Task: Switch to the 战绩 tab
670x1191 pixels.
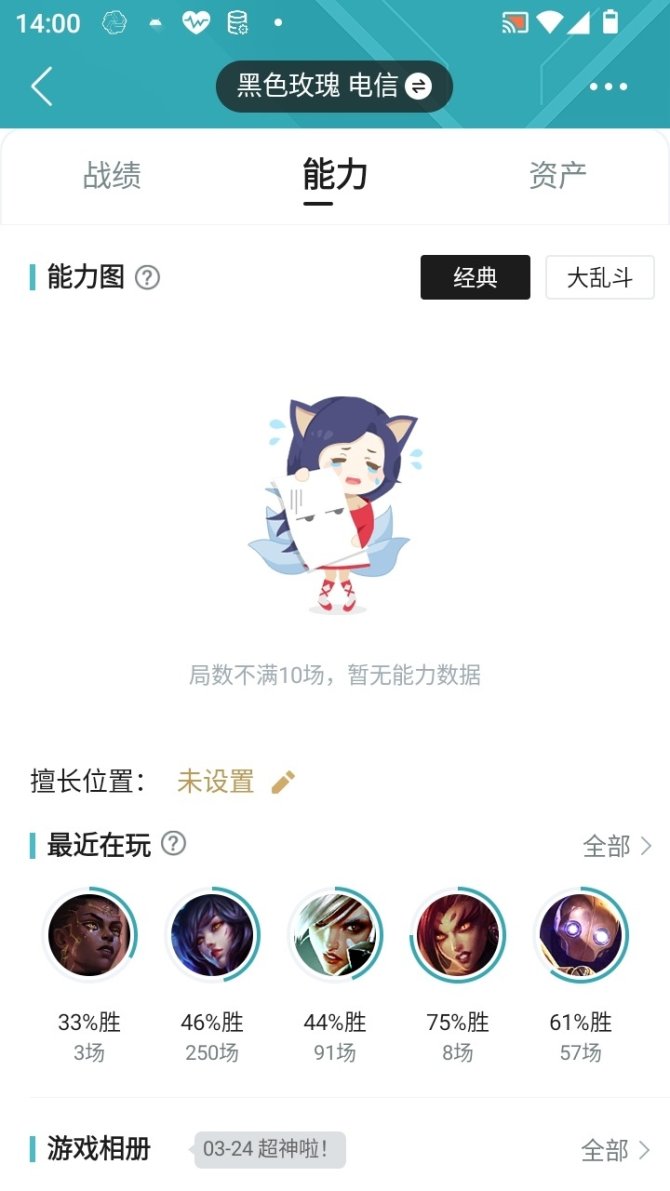Action: (112, 176)
